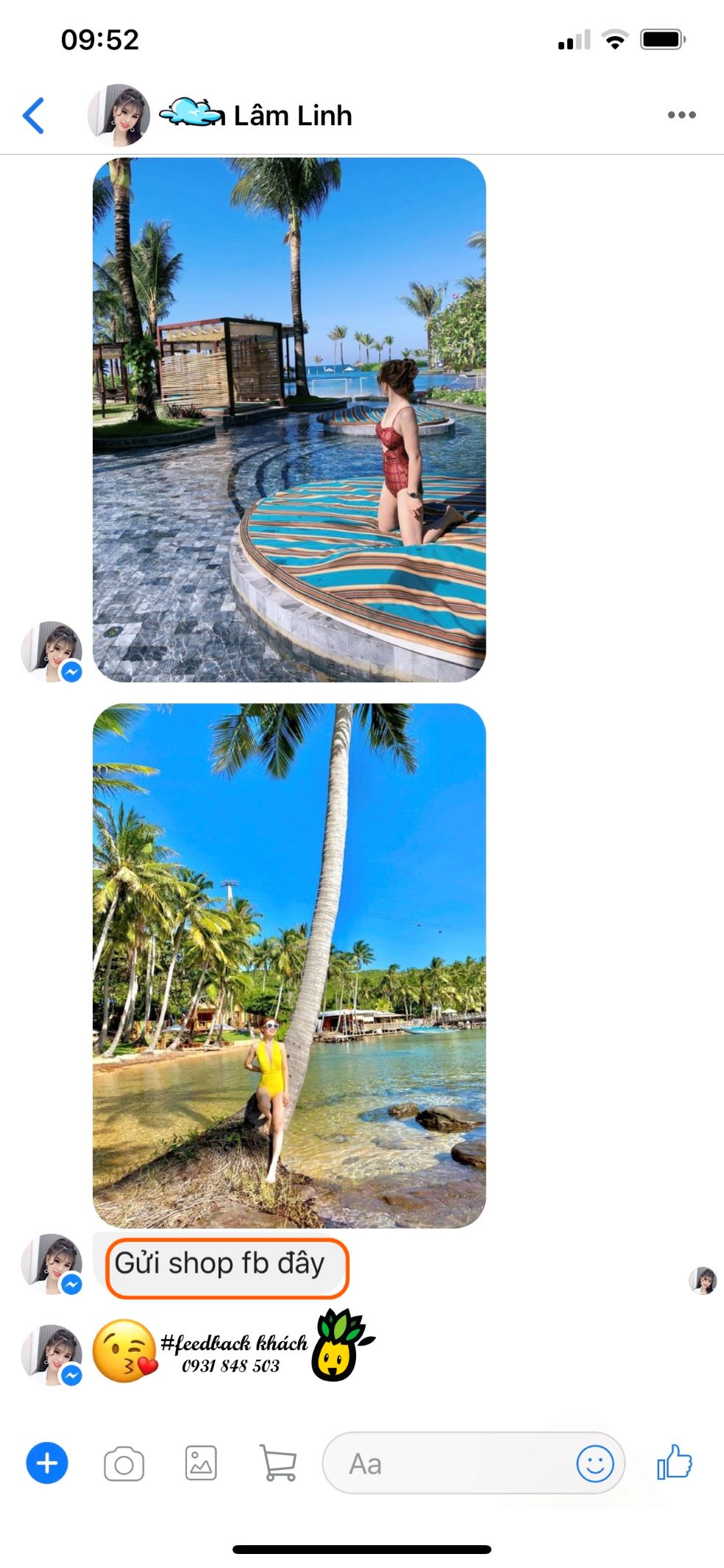The image size is (724, 1568).
Task: Open the three-dot options menu
Action: 681,115
